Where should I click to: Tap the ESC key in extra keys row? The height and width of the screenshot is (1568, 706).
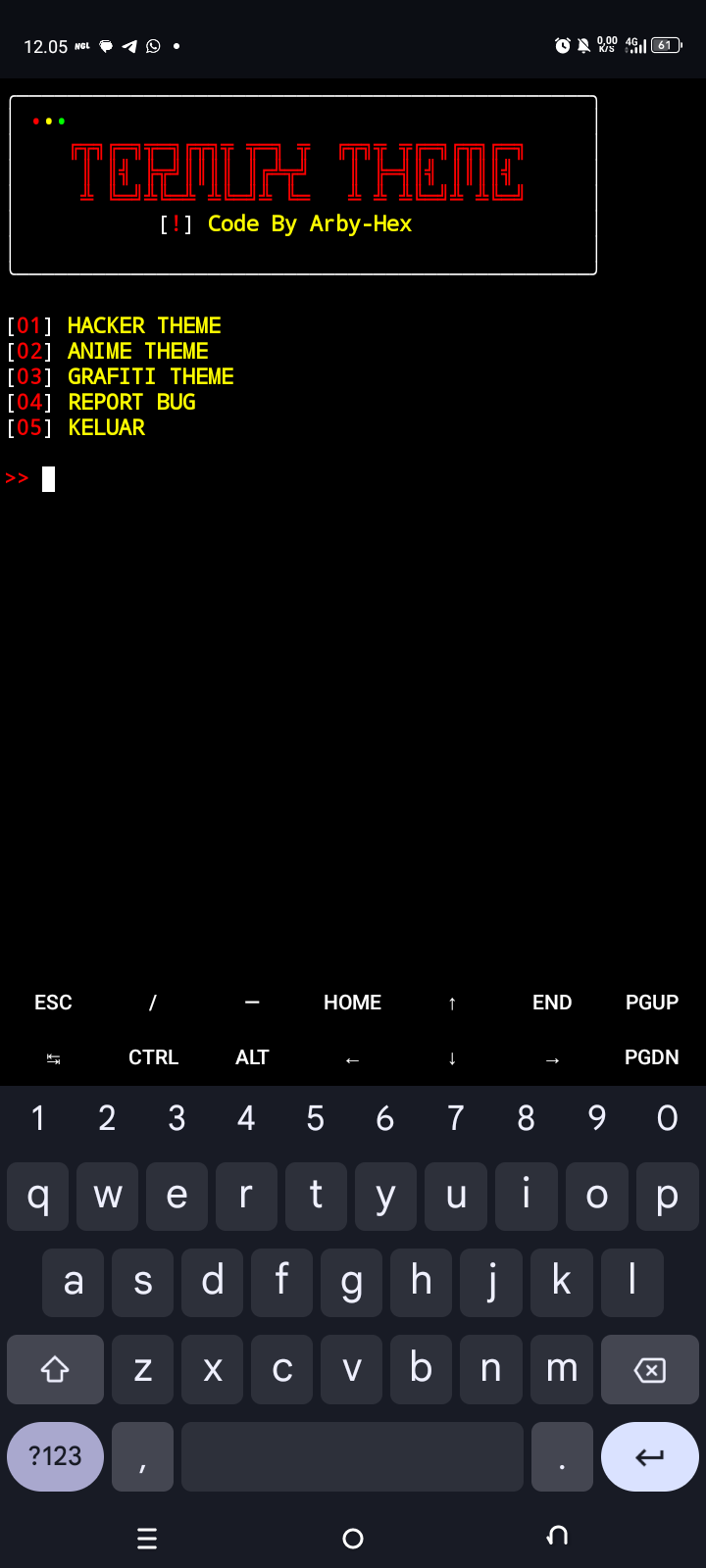pos(53,1003)
